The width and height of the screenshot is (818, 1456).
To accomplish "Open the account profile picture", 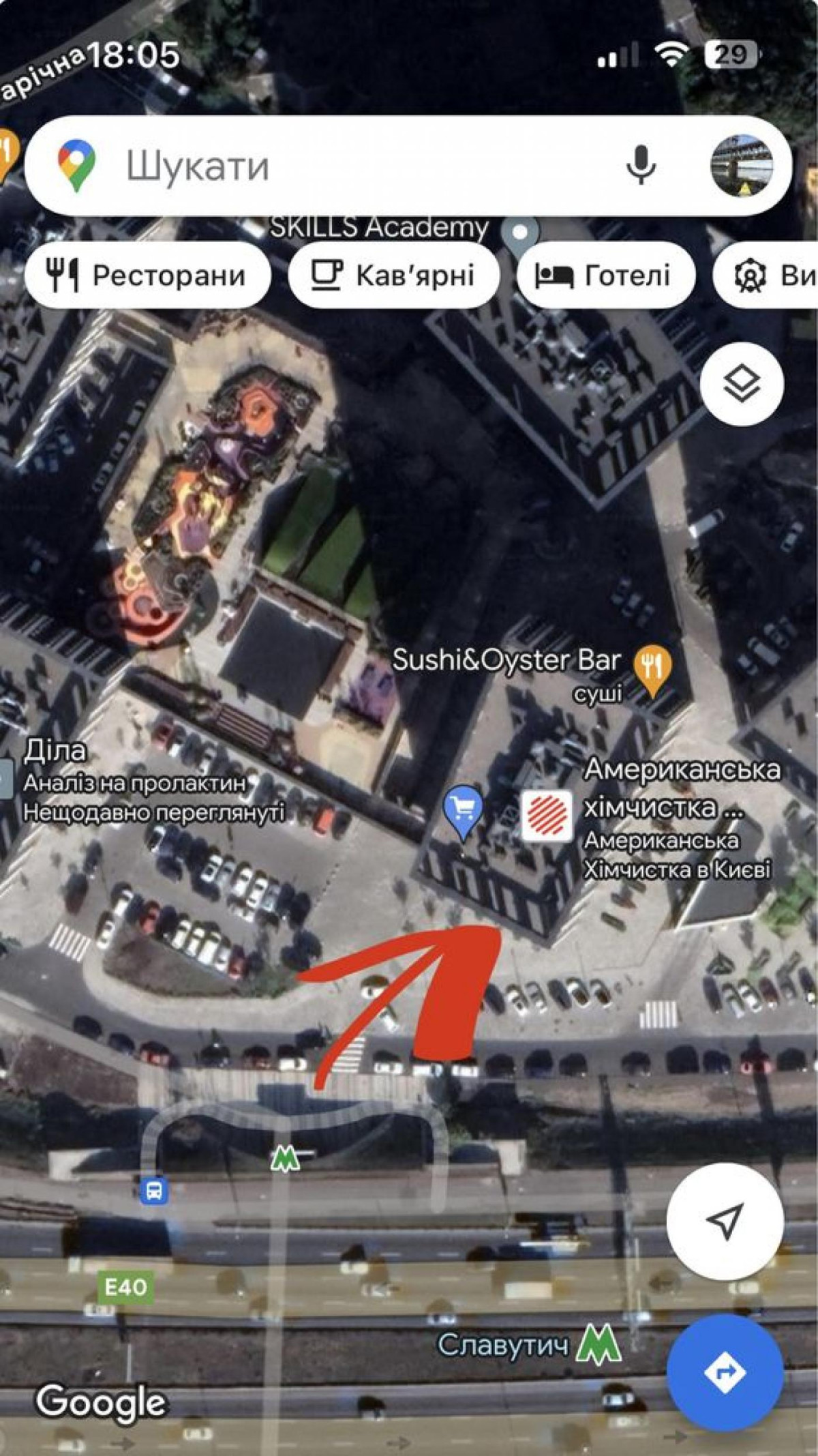I will 742,165.
